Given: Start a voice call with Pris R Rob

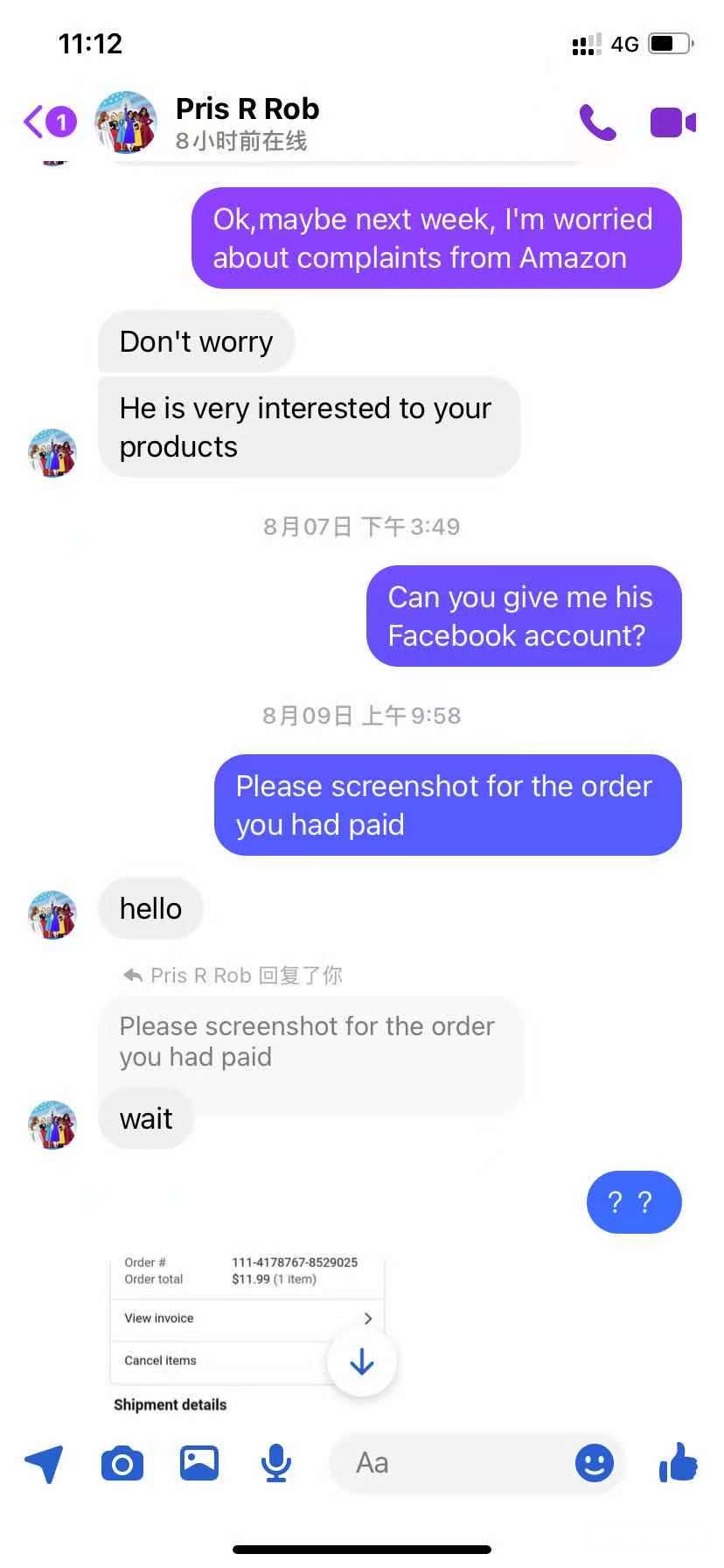Looking at the screenshot, I should 597,122.
